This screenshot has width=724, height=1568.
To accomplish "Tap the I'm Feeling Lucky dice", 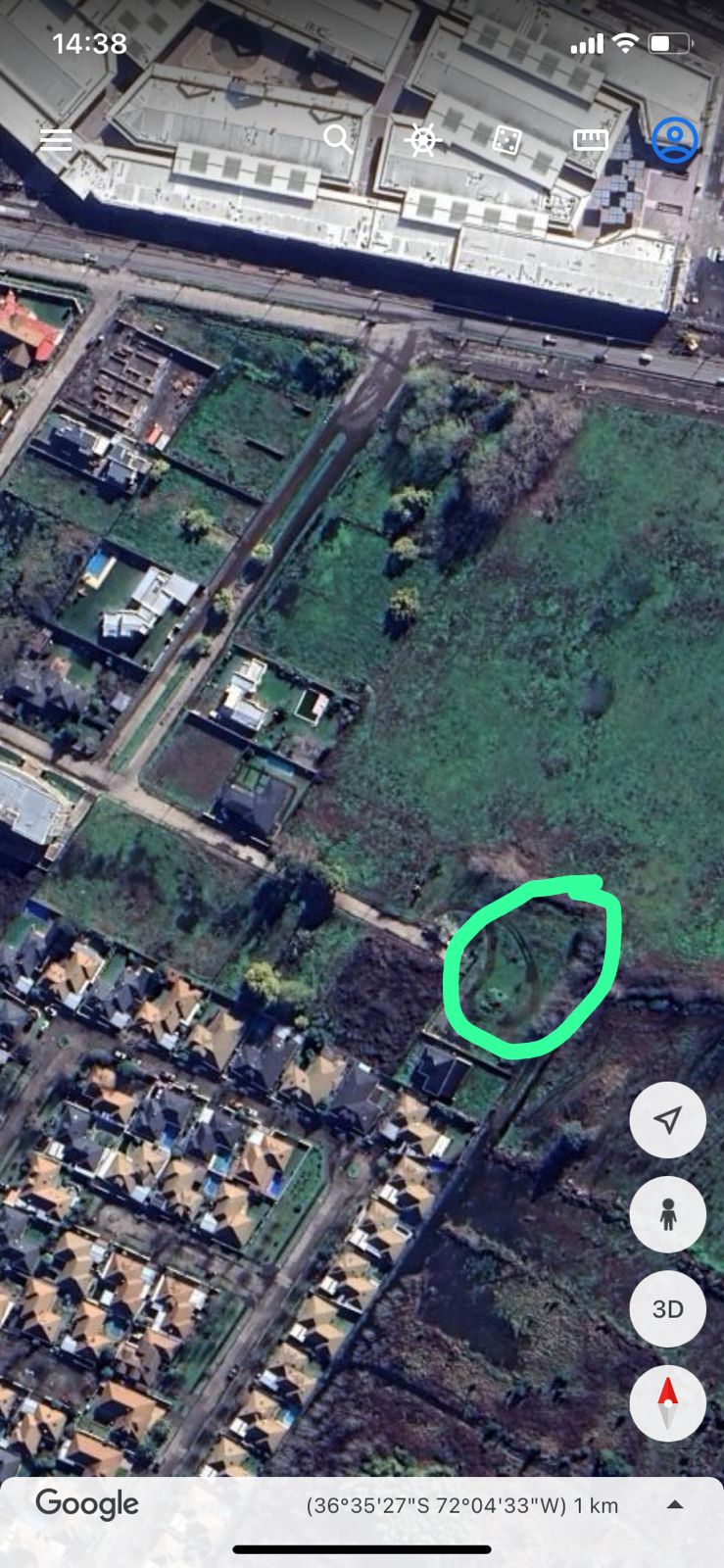I will click(507, 140).
